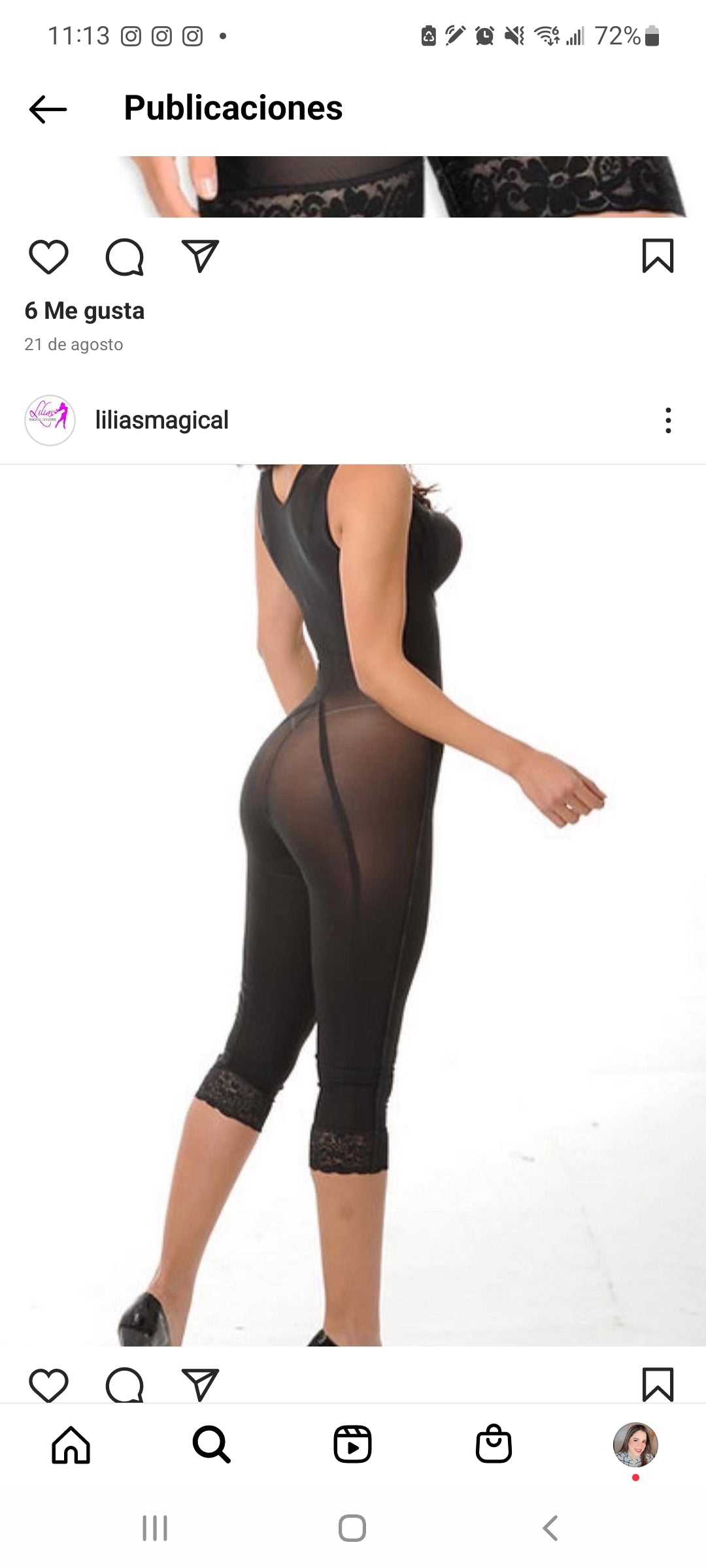The image size is (706, 1568).
Task: Share the 21 de agosto post
Action: point(200,256)
